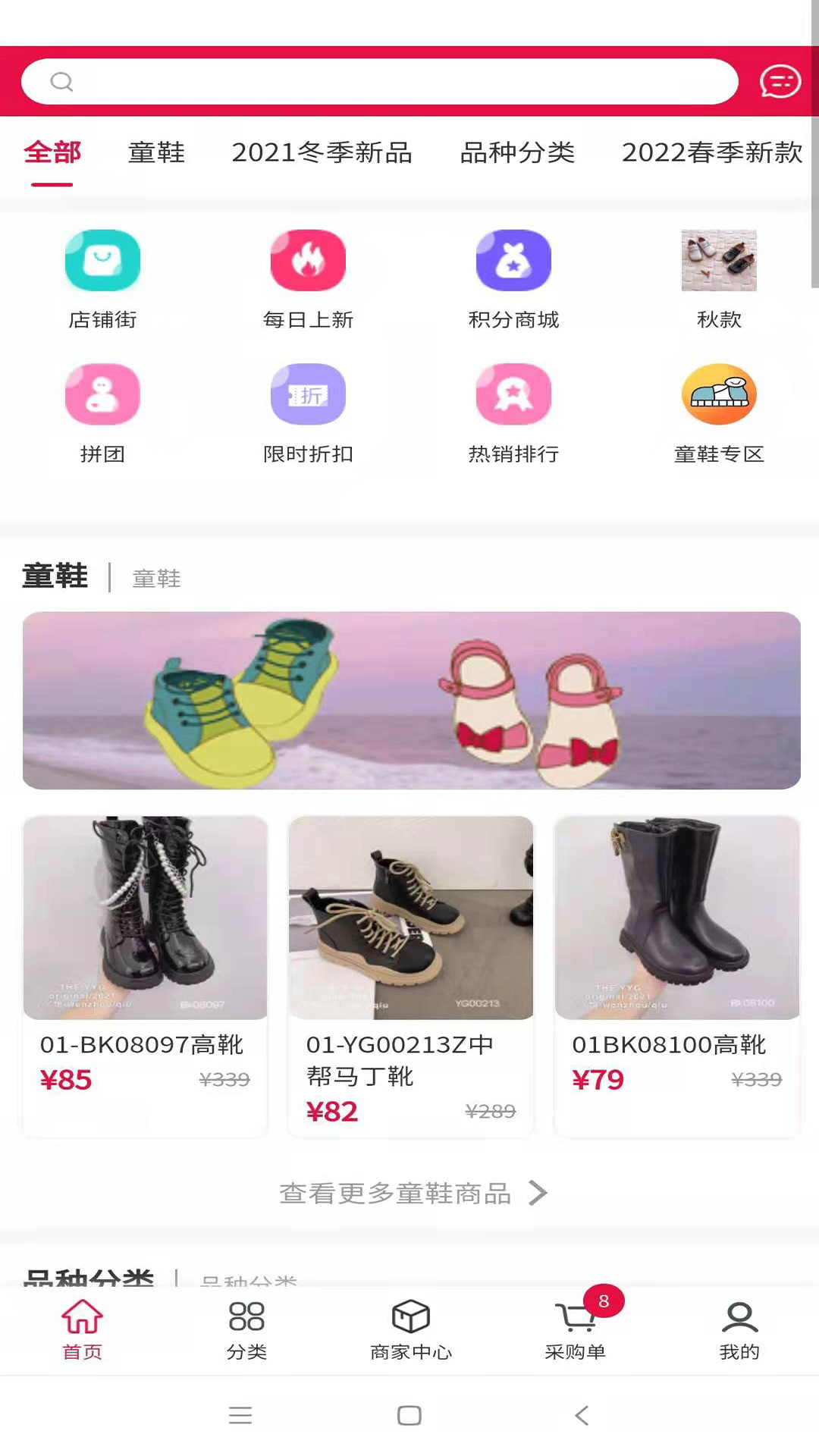819x1456 pixels.
Task: Open the chat message icon beside search bar
Action: point(780,82)
